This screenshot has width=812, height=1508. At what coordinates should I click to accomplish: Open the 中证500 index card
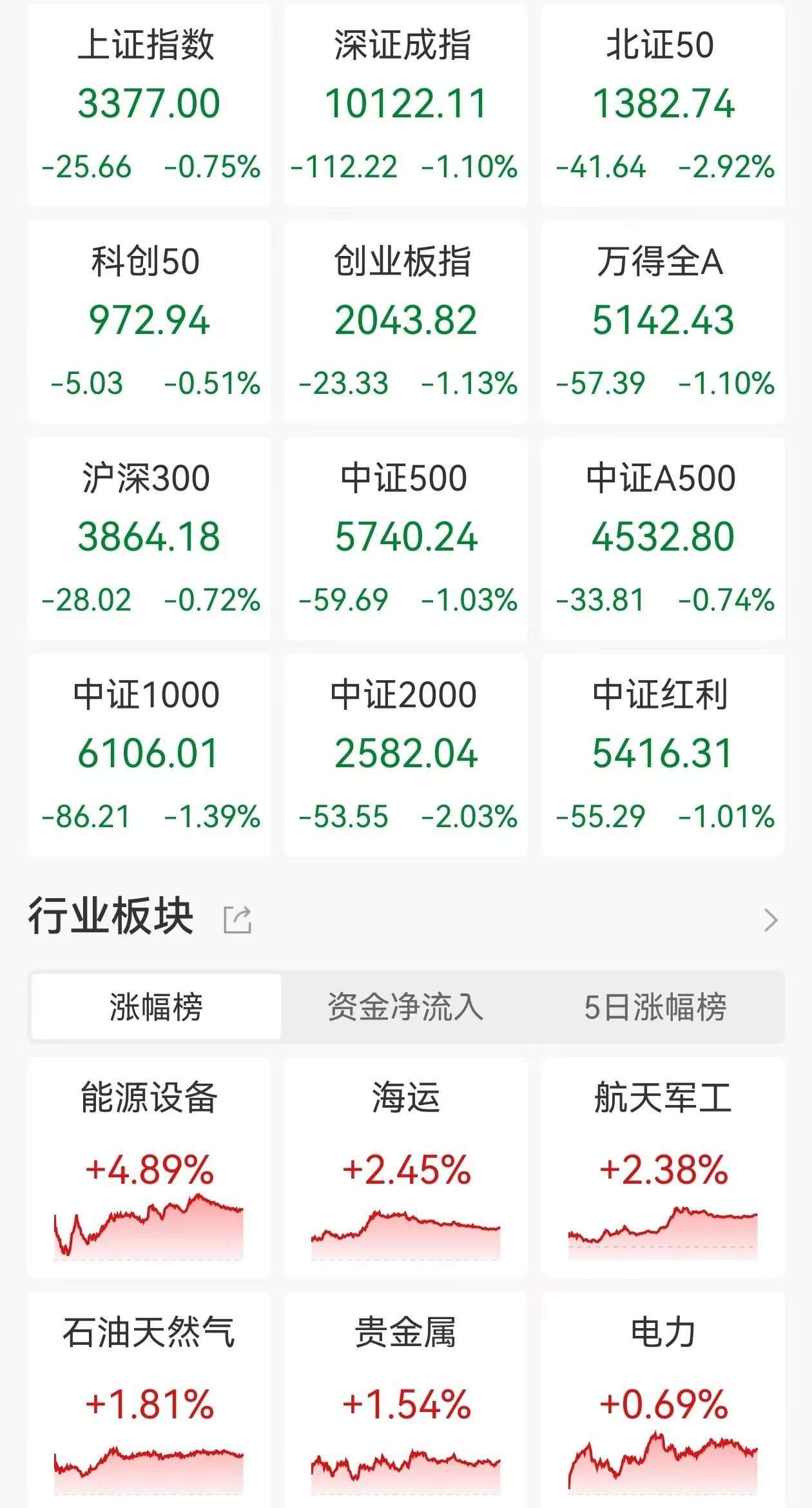click(405, 538)
